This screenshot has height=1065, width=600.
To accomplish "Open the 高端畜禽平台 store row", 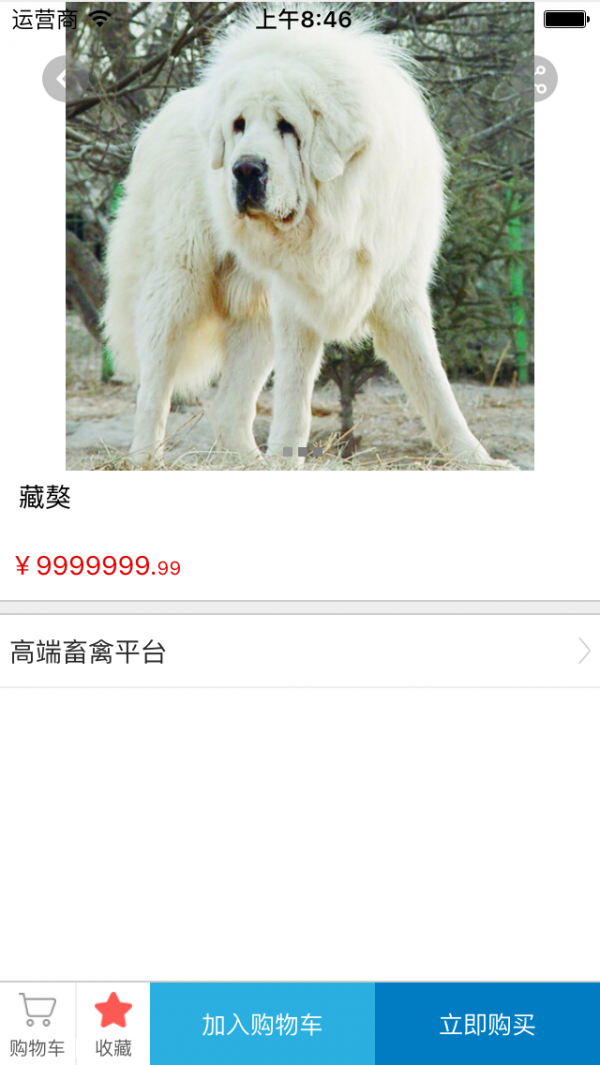I will (300, 652).
